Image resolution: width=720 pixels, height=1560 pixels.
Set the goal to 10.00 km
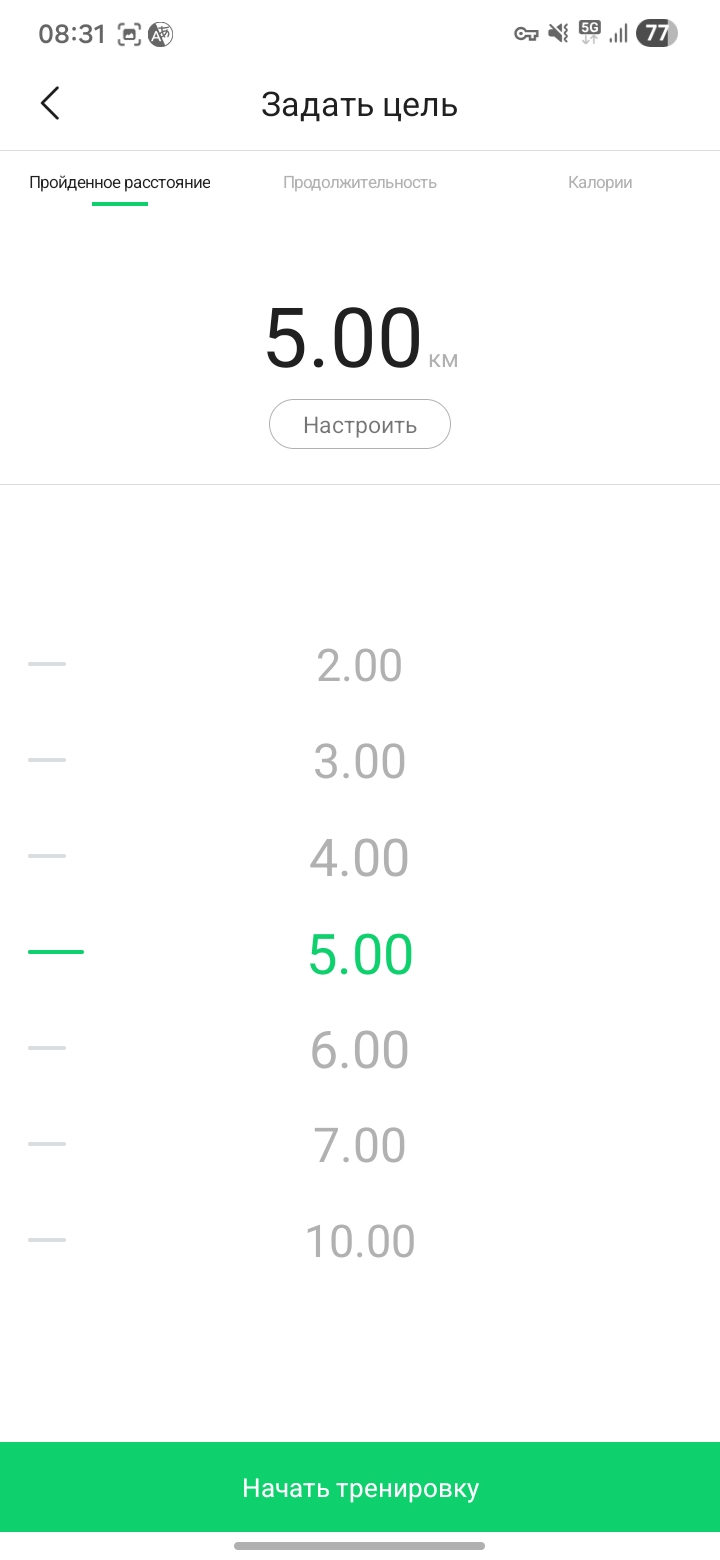pyautogui.click(x=360, y=1241)
